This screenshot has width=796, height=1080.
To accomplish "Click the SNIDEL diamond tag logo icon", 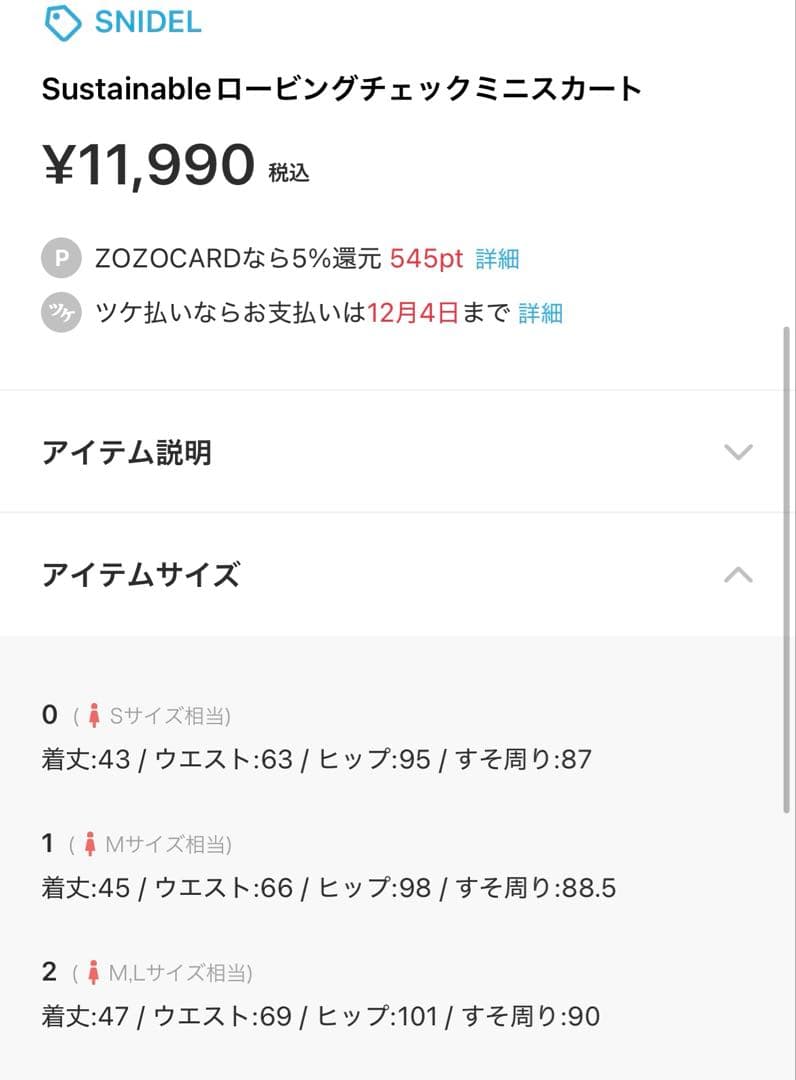I will [62, 22].
